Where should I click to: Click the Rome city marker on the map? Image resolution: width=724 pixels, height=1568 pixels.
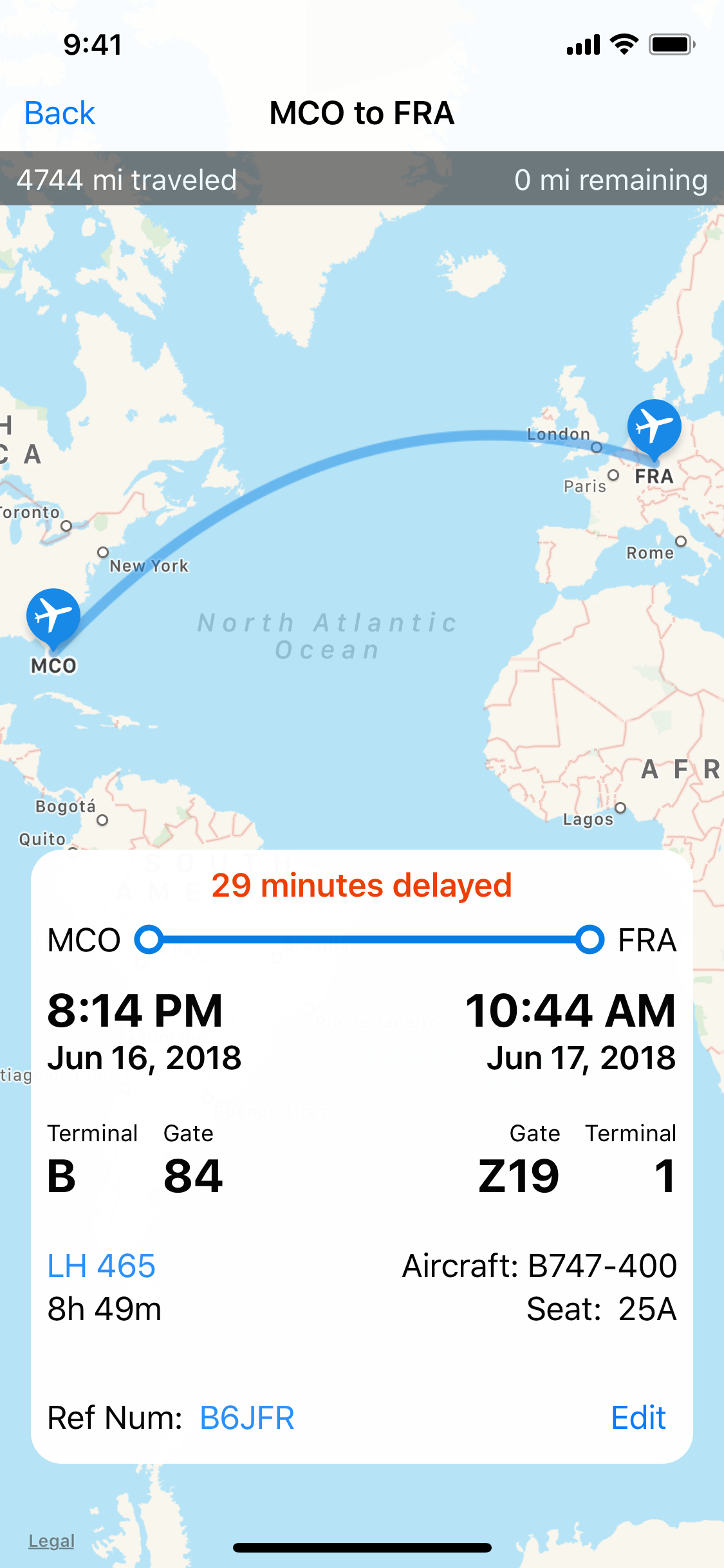[681, 541]
